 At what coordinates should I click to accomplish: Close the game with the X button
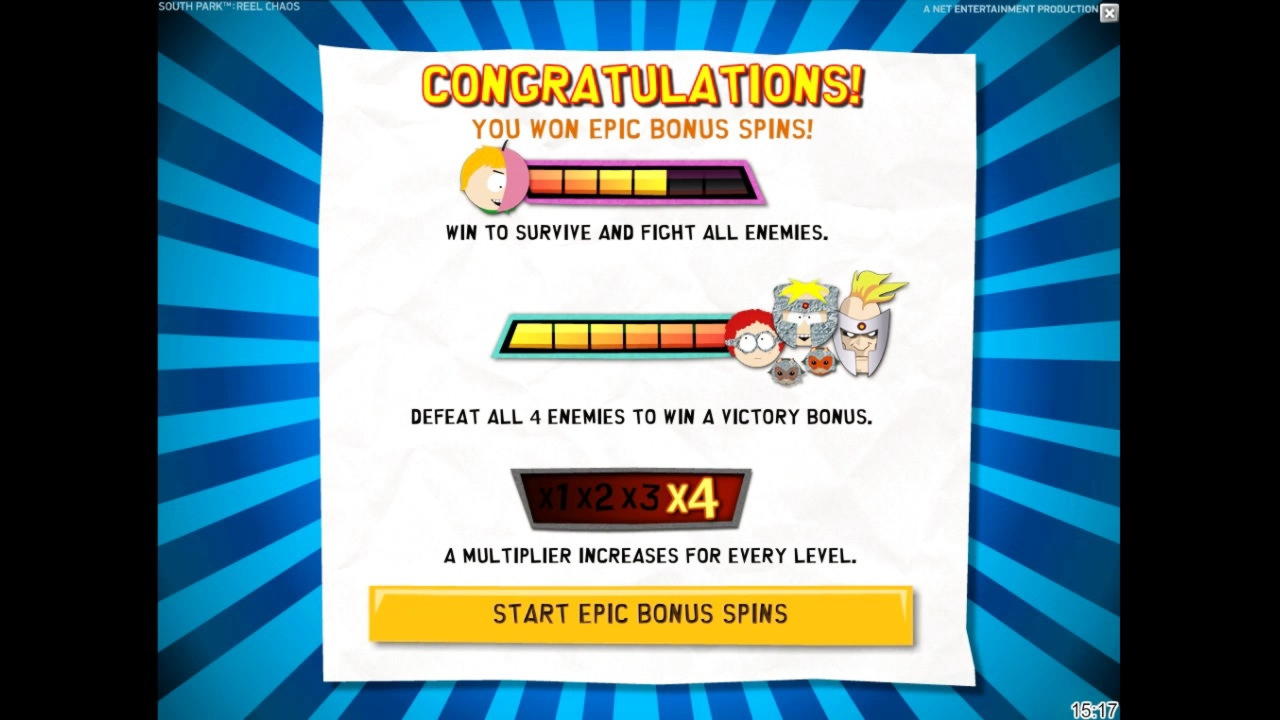coord(1109,13)
